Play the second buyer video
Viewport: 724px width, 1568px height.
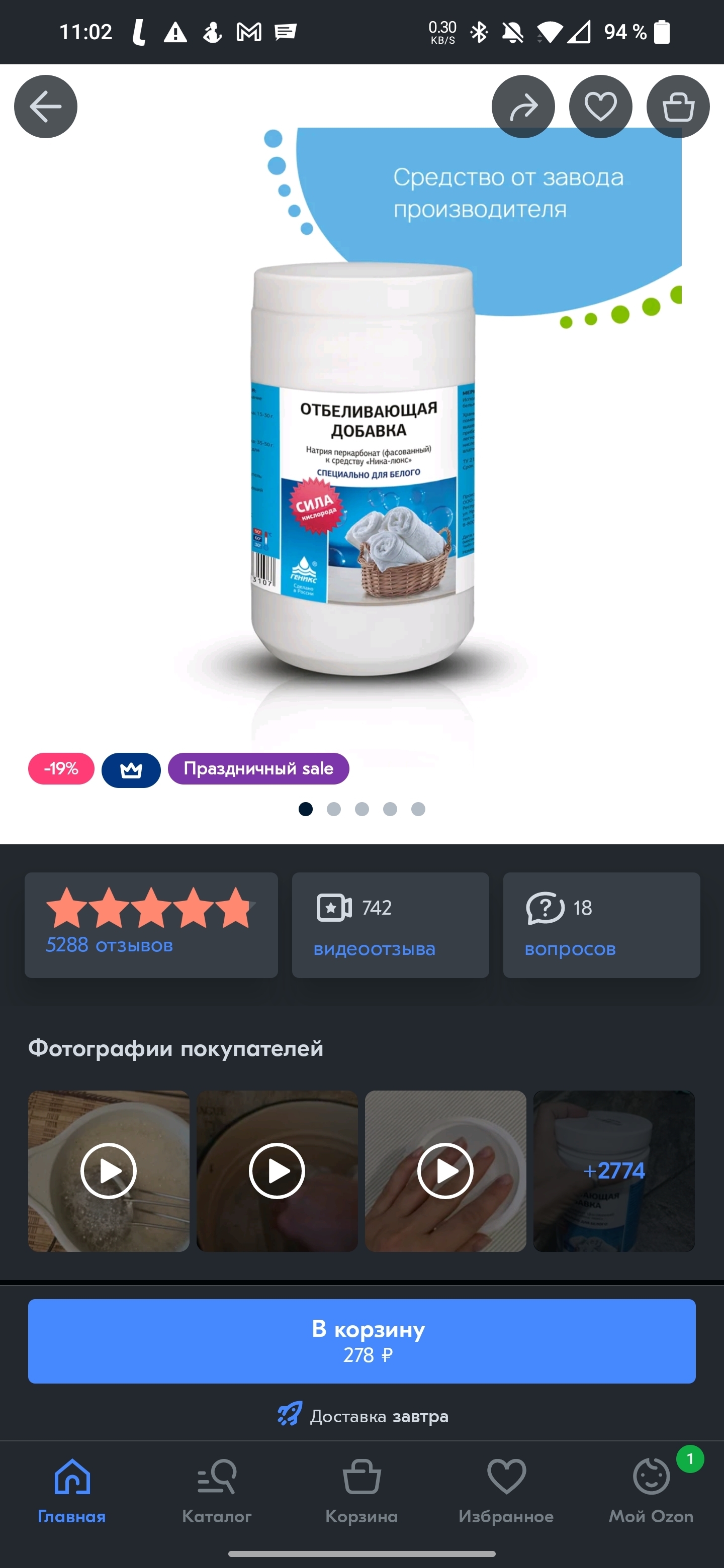(x=277, y=1170)
